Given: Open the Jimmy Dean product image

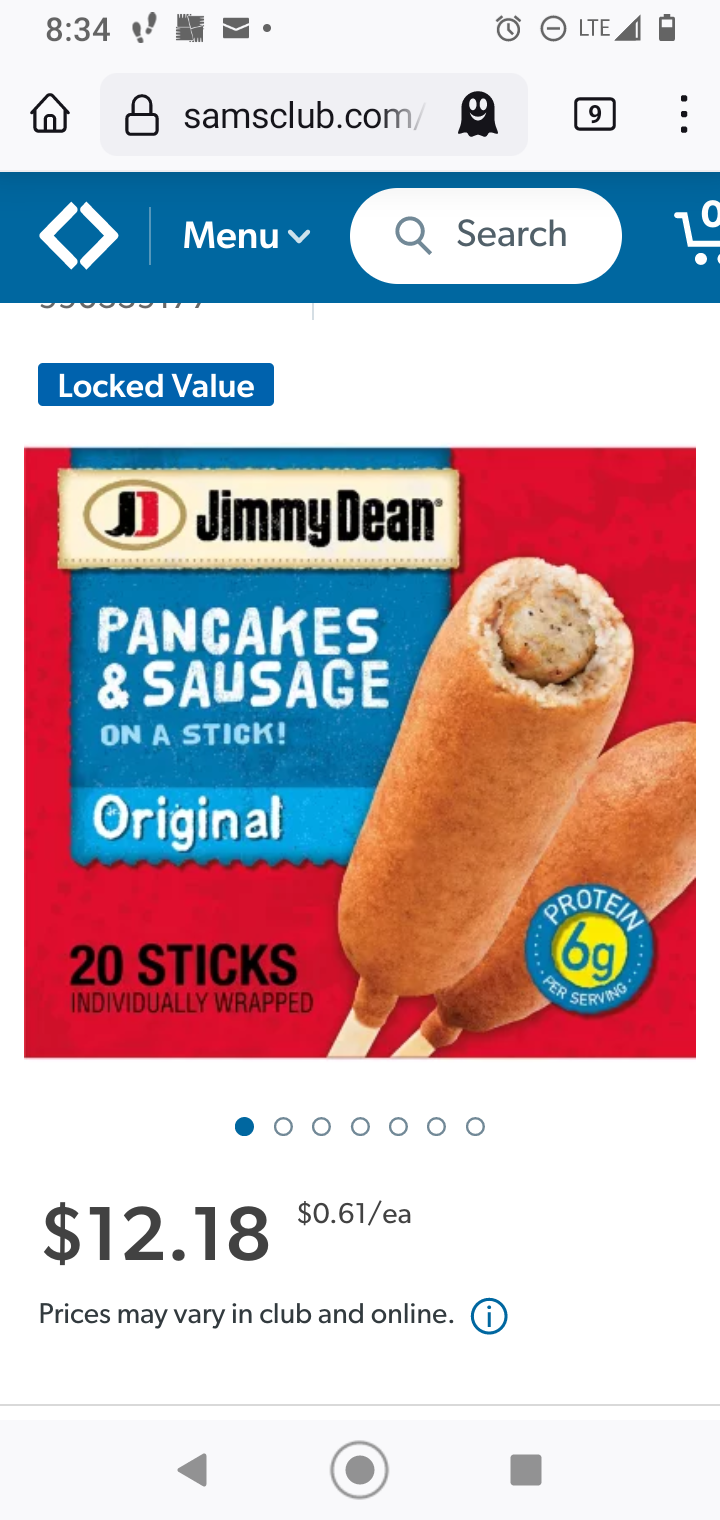Looking at the screenshot, I should point(360,752).
